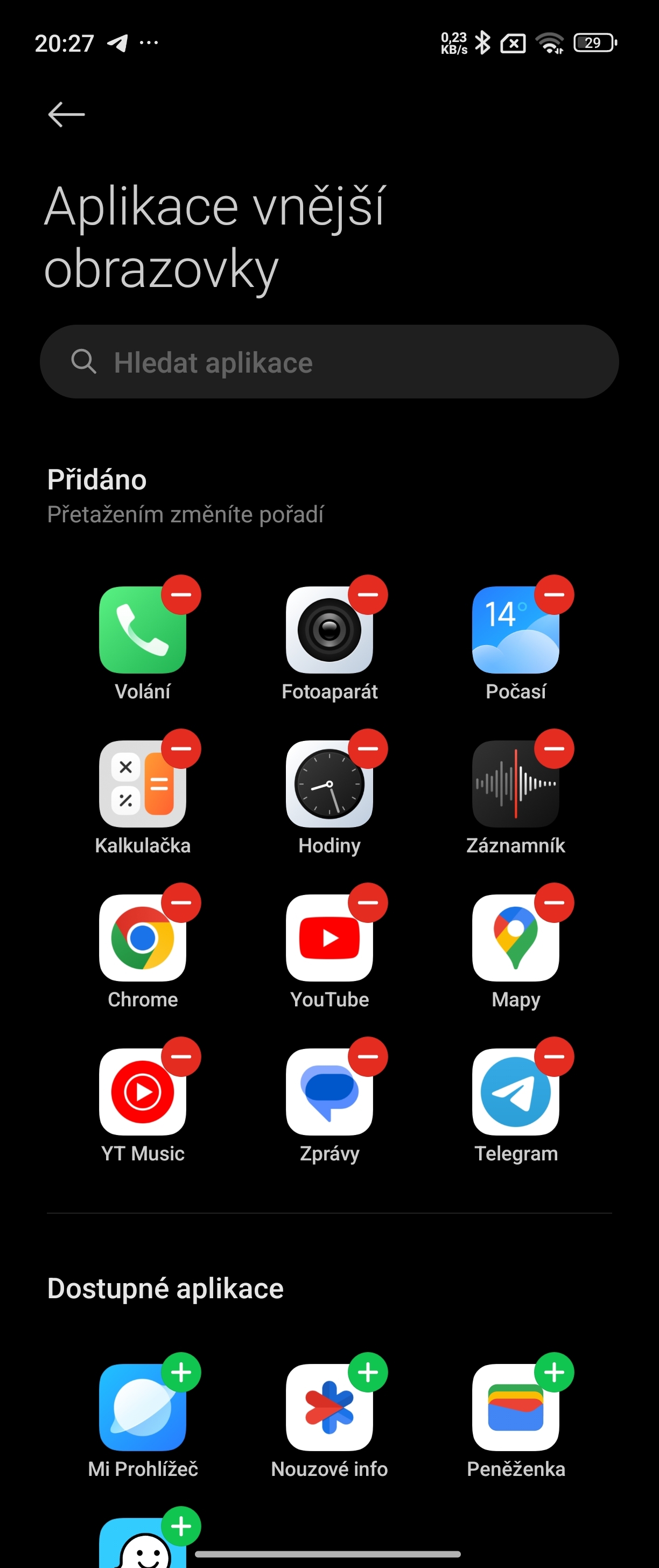Open the YT Music icon
The height and width of the screenshot is (1568, 659).
point(142,1090)
